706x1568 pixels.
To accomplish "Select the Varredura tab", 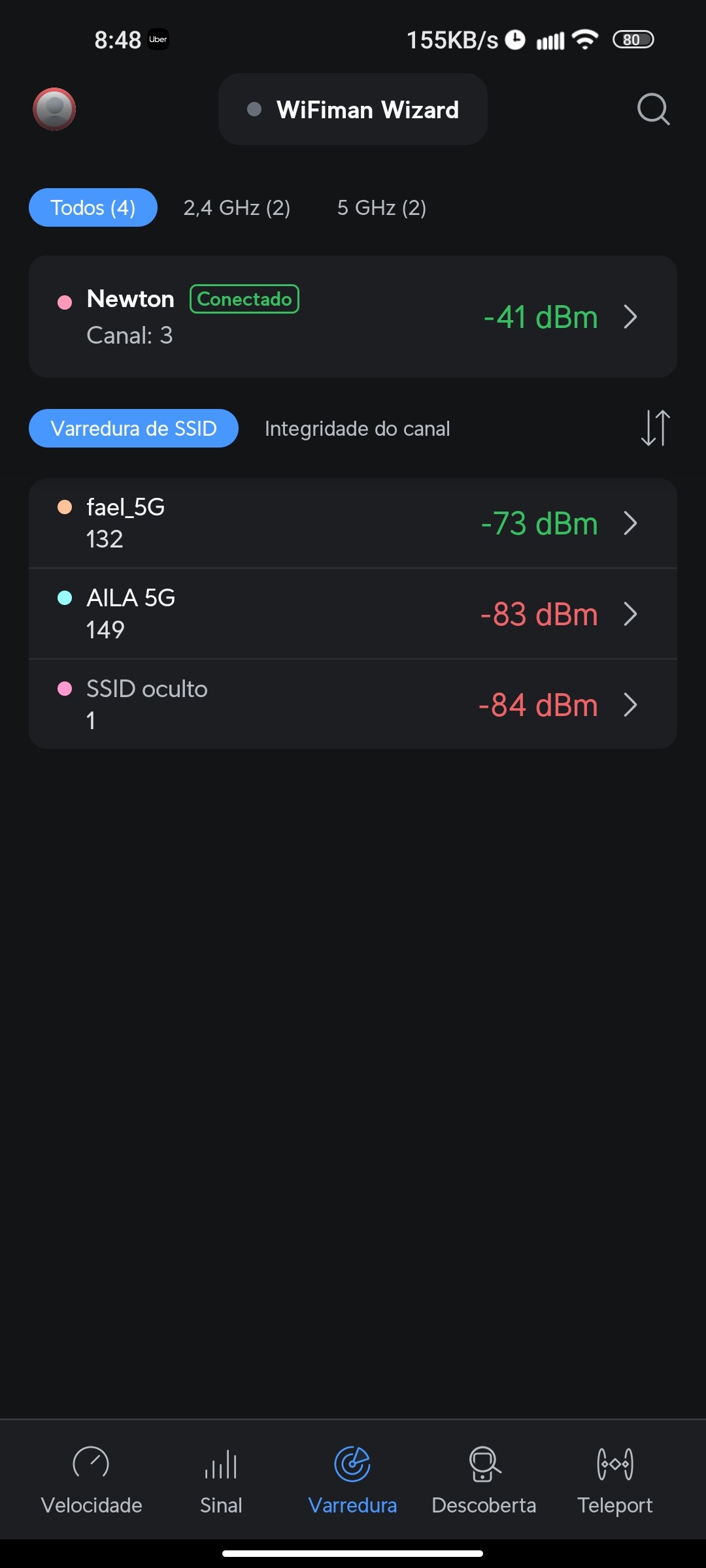I will (x=352, y=1480).
